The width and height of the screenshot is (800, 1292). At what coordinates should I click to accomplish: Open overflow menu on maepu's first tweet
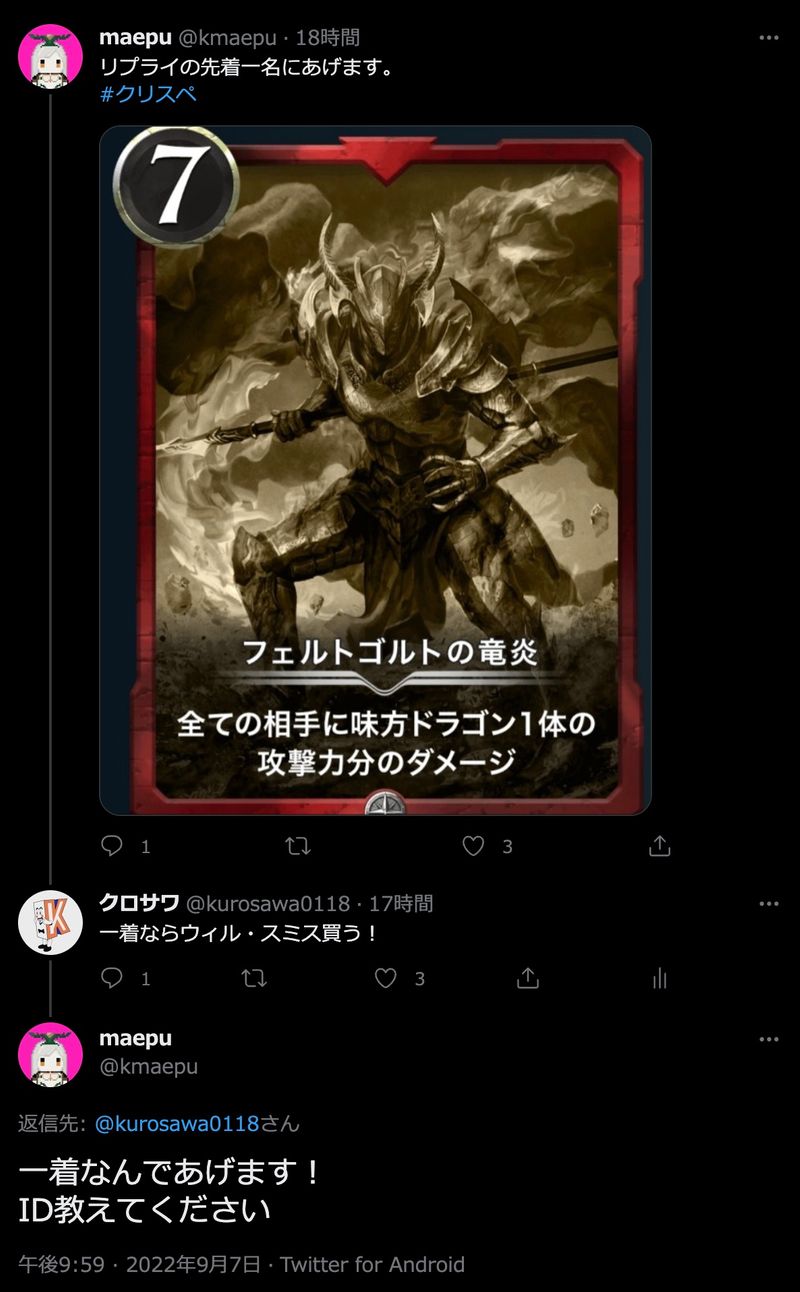[x=768, y=38]
